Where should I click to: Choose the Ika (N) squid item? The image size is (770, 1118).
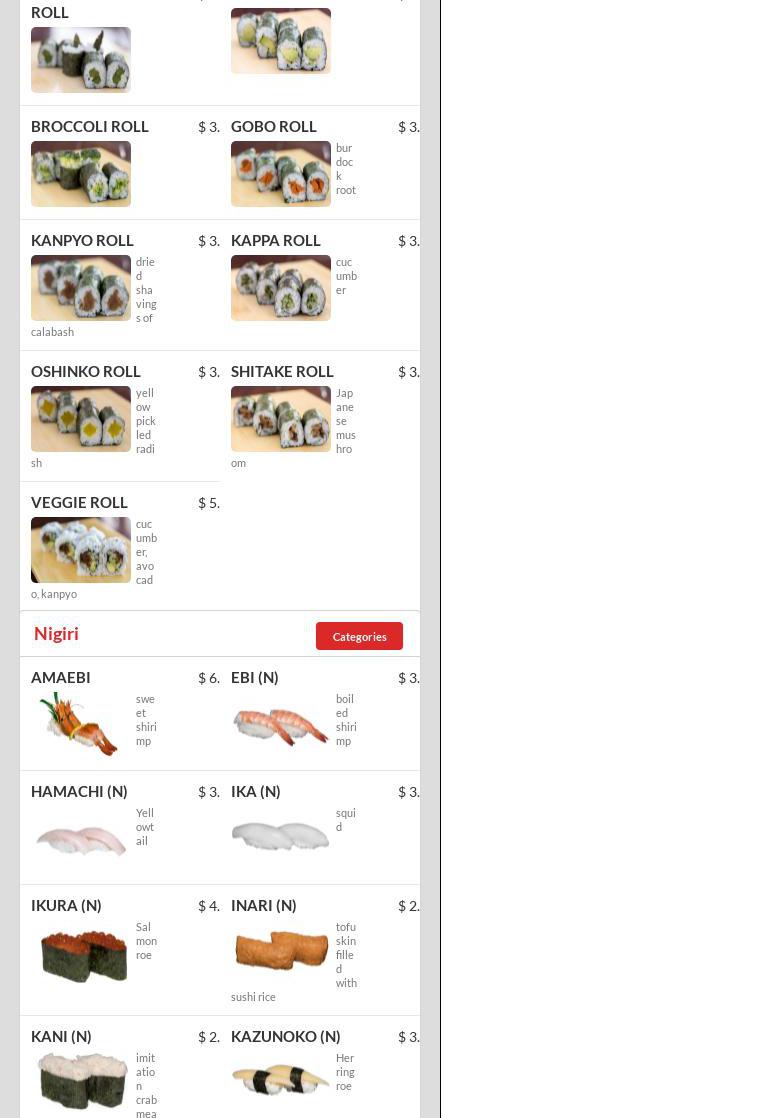[256, 792]
